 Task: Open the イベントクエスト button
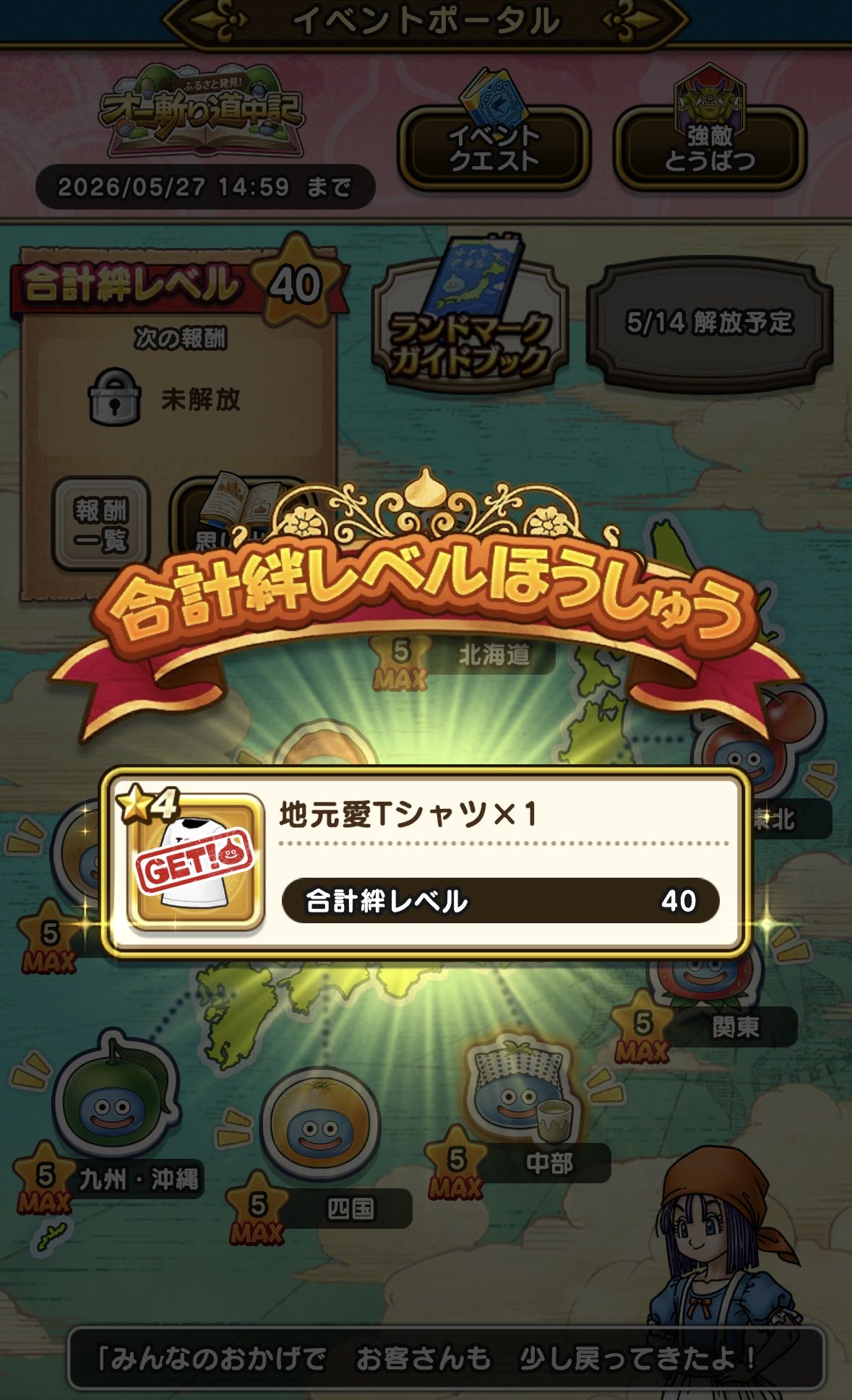point(494,147)
